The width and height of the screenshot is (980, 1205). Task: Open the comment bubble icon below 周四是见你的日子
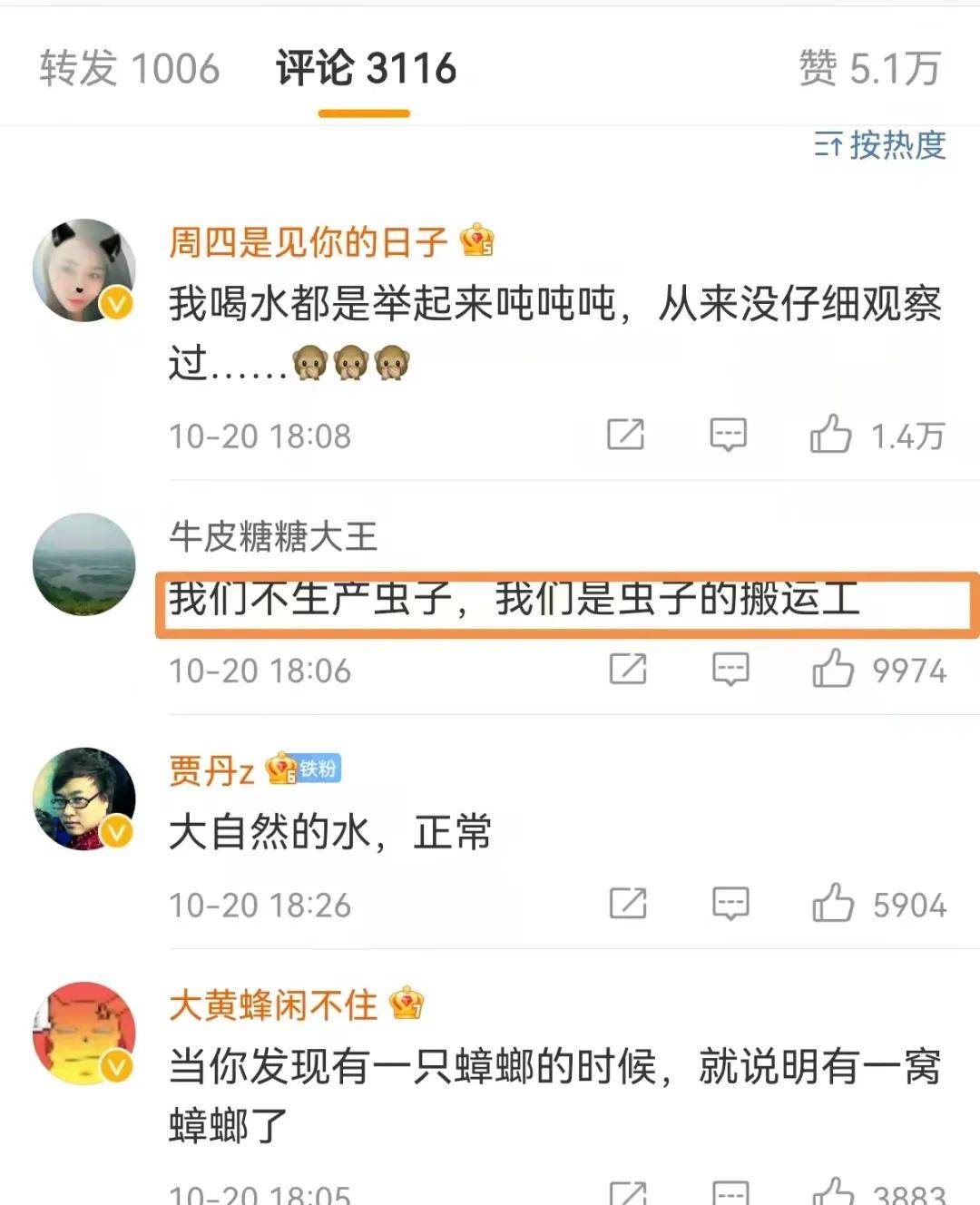726,434
